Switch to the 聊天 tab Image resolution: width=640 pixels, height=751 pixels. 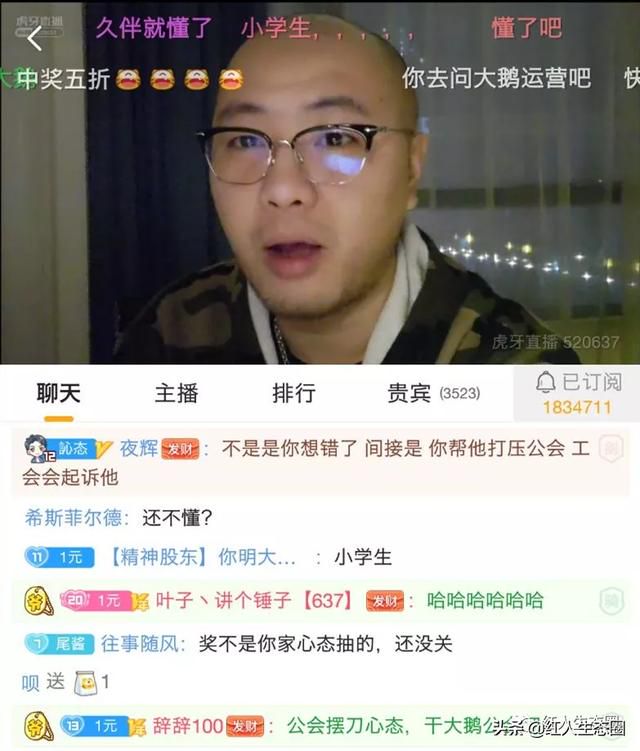click(58, 393)
